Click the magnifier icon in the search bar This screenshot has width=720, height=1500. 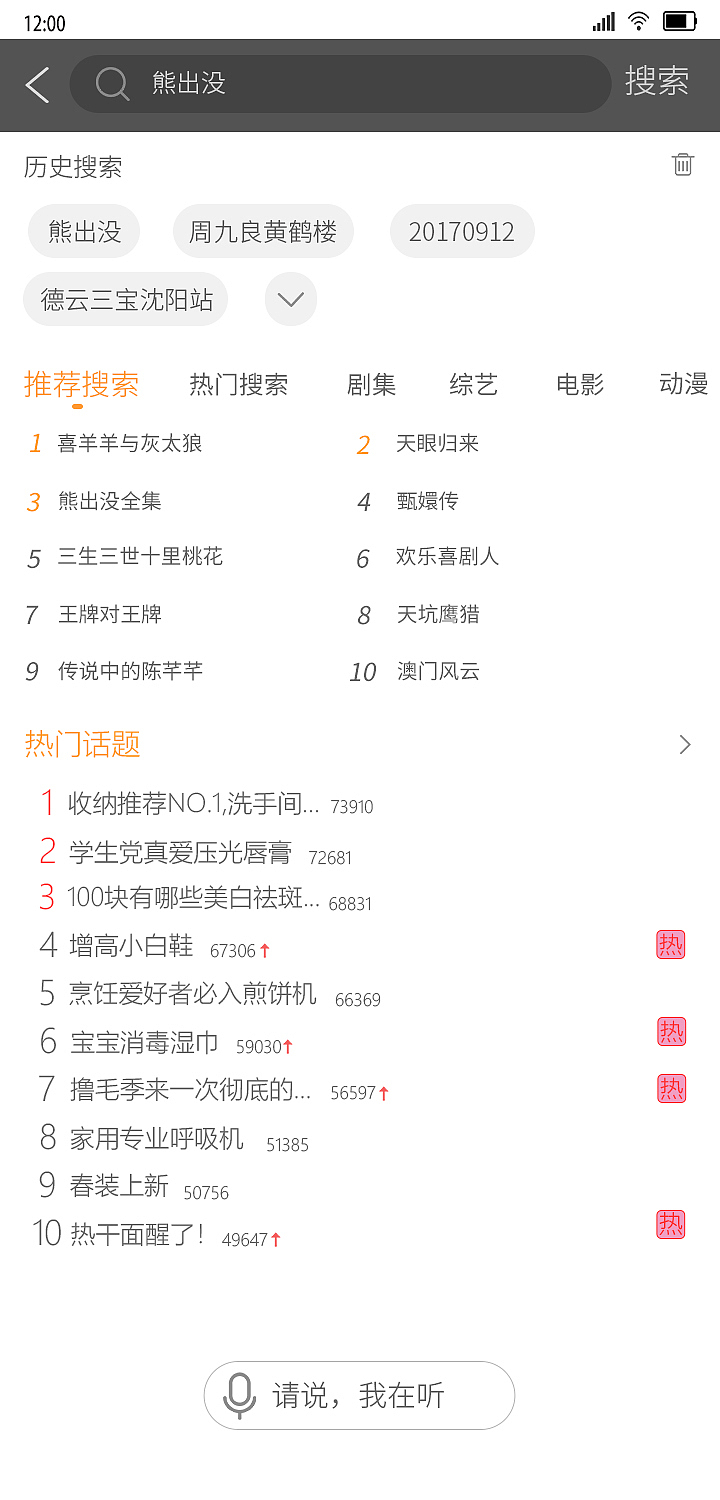coord(110,85)
